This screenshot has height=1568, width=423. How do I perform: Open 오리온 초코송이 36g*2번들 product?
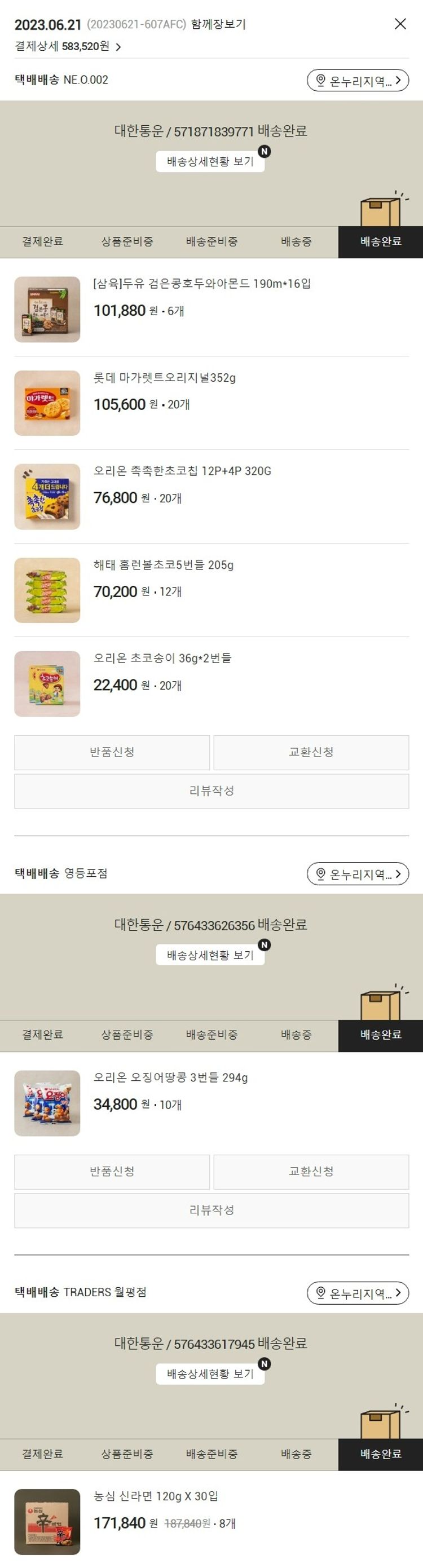pyautogui.click(x=162, y=658)
